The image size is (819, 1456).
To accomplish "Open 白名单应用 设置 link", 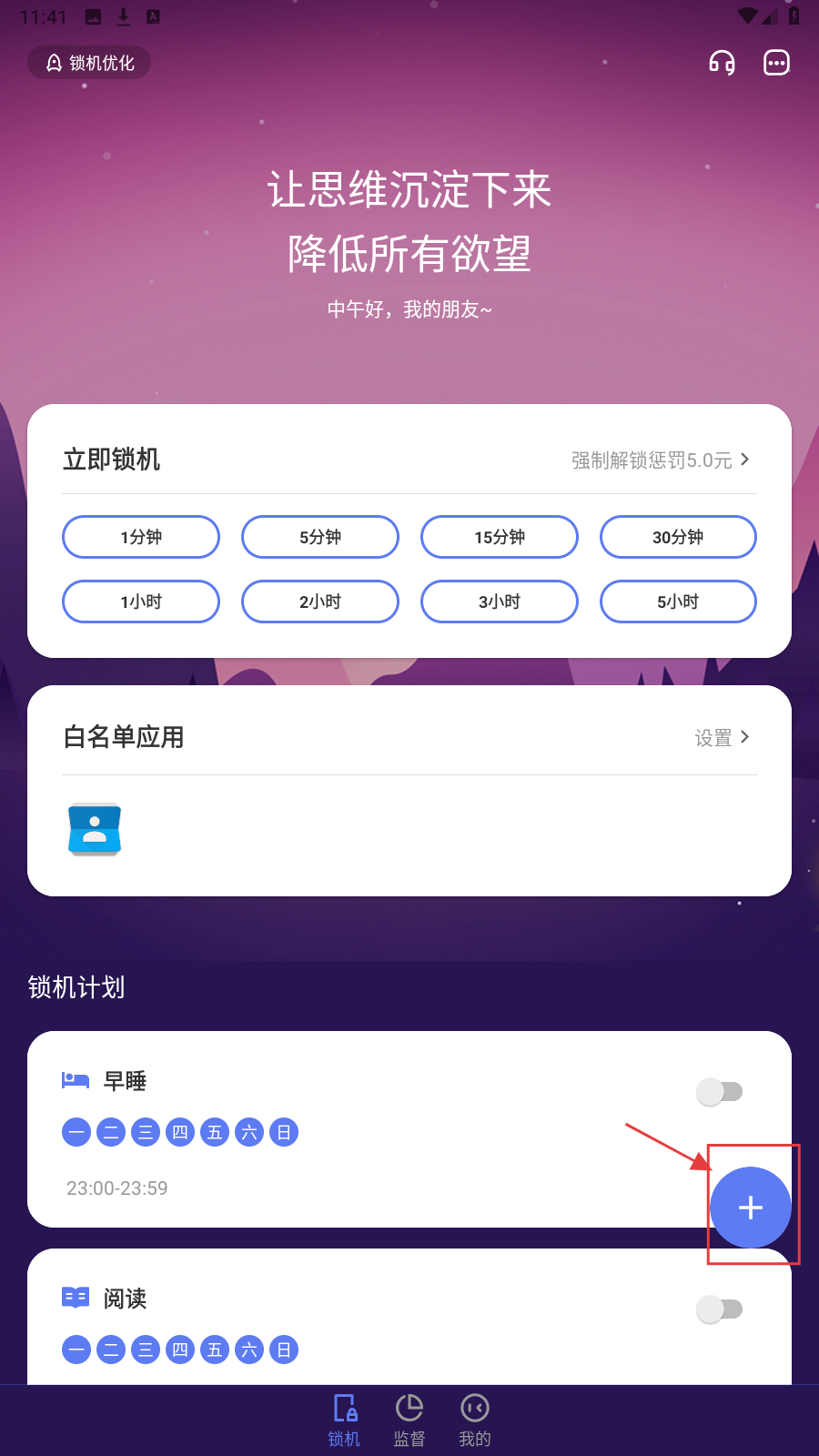I will click(722, 737).
